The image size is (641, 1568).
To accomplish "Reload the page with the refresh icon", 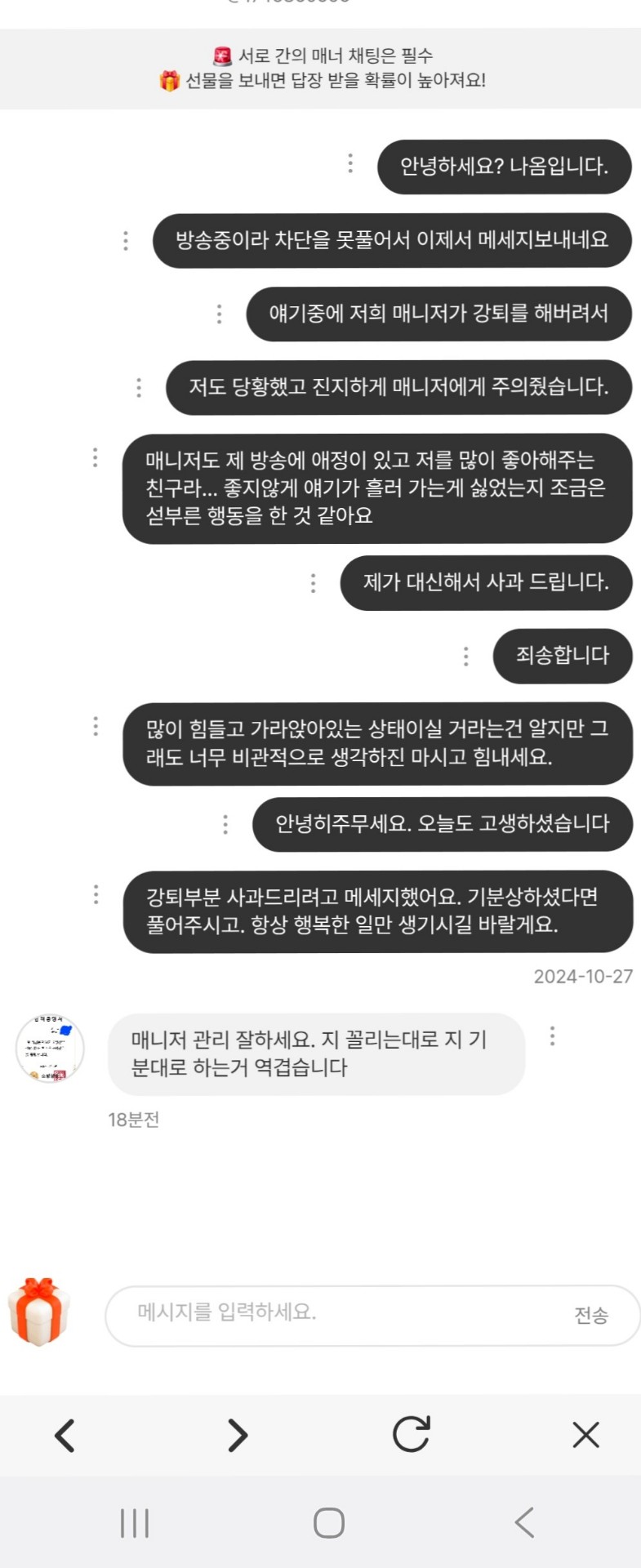I will 411,1435.
